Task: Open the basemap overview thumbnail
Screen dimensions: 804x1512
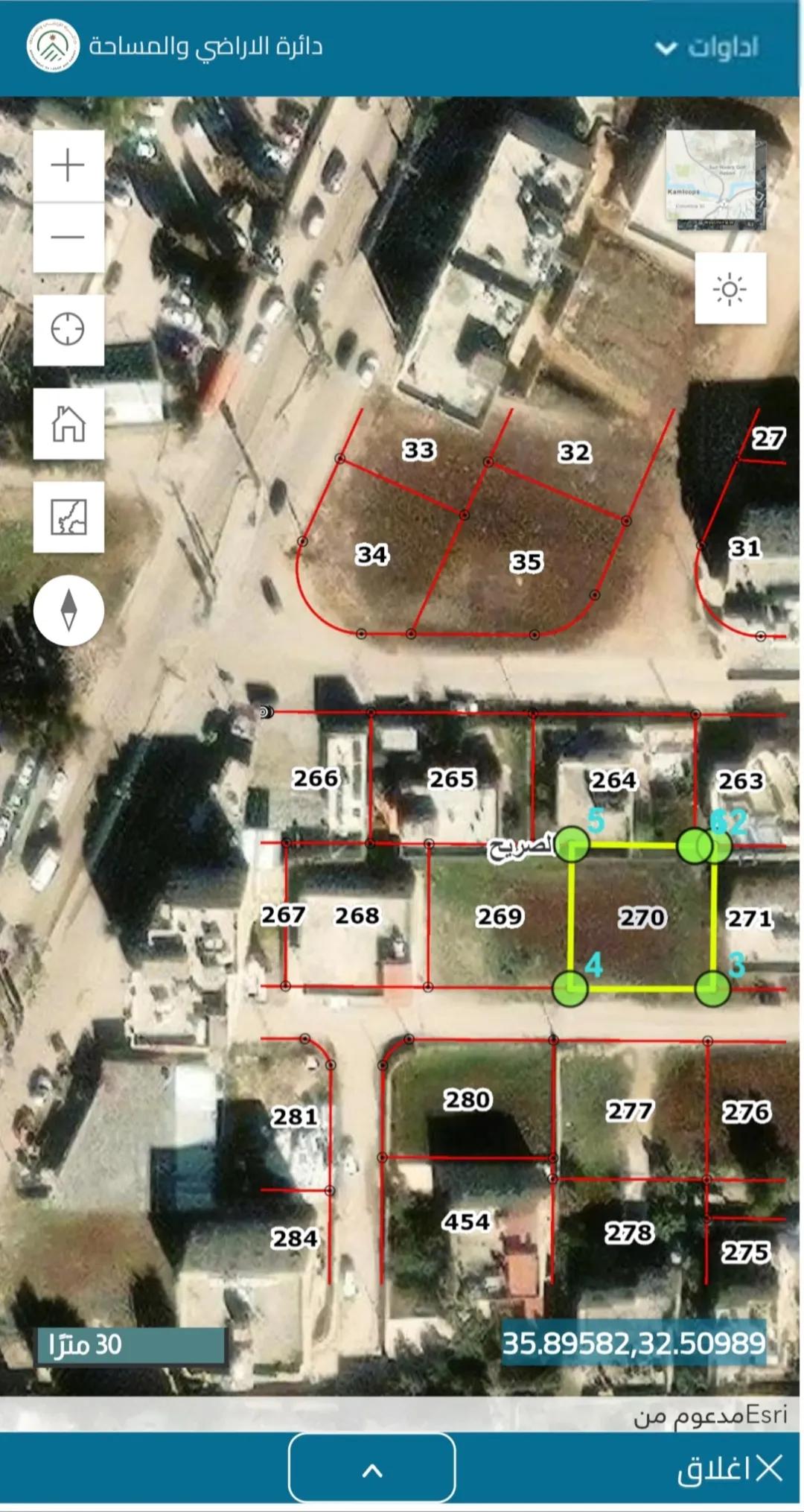Action: click(x=715, y=180)
